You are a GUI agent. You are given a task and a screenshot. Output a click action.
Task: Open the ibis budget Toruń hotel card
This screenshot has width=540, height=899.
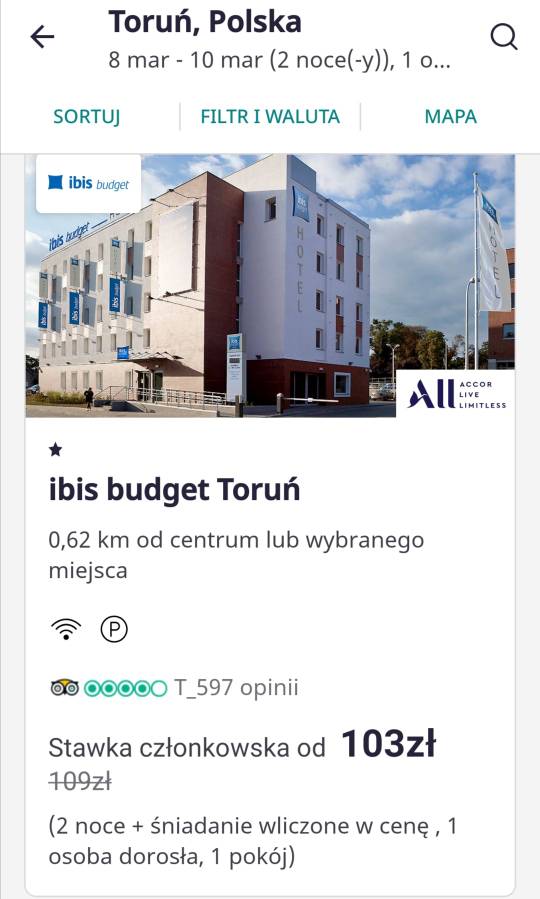point(270,524)
